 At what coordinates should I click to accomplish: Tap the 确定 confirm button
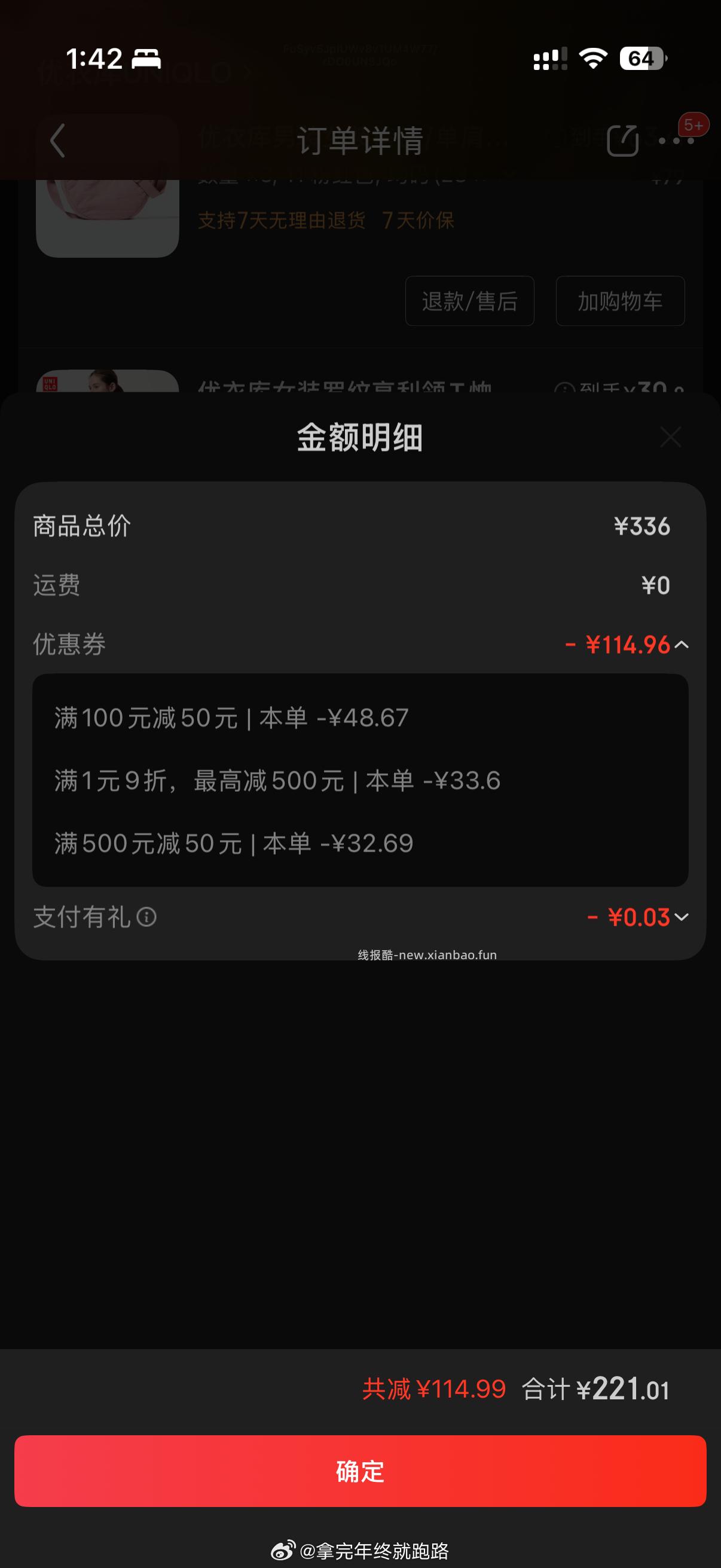coord(360,1472)
